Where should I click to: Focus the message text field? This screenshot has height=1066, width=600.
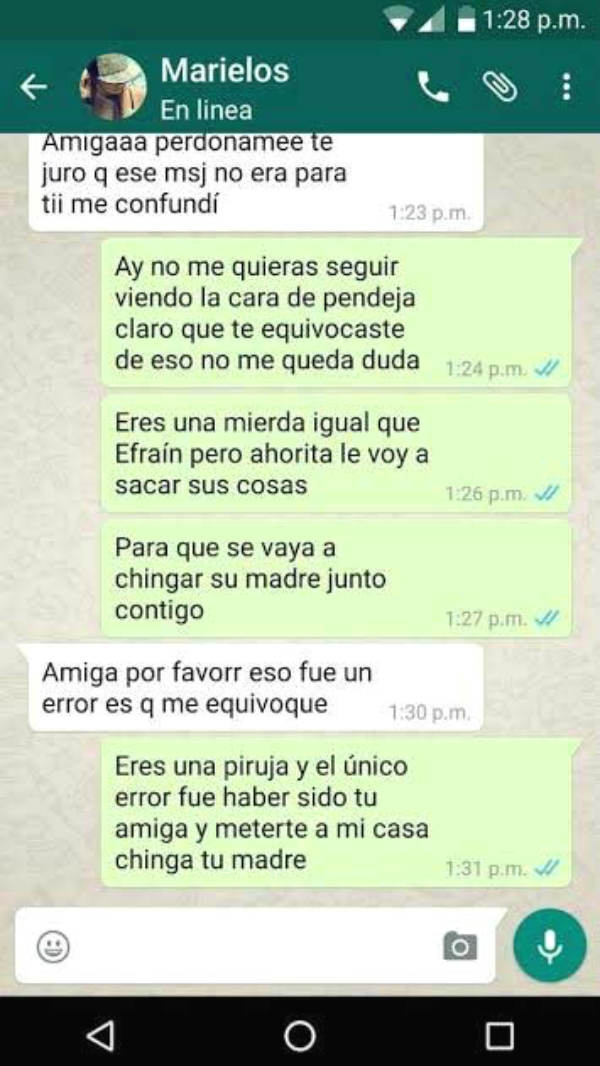click(250, 945)
